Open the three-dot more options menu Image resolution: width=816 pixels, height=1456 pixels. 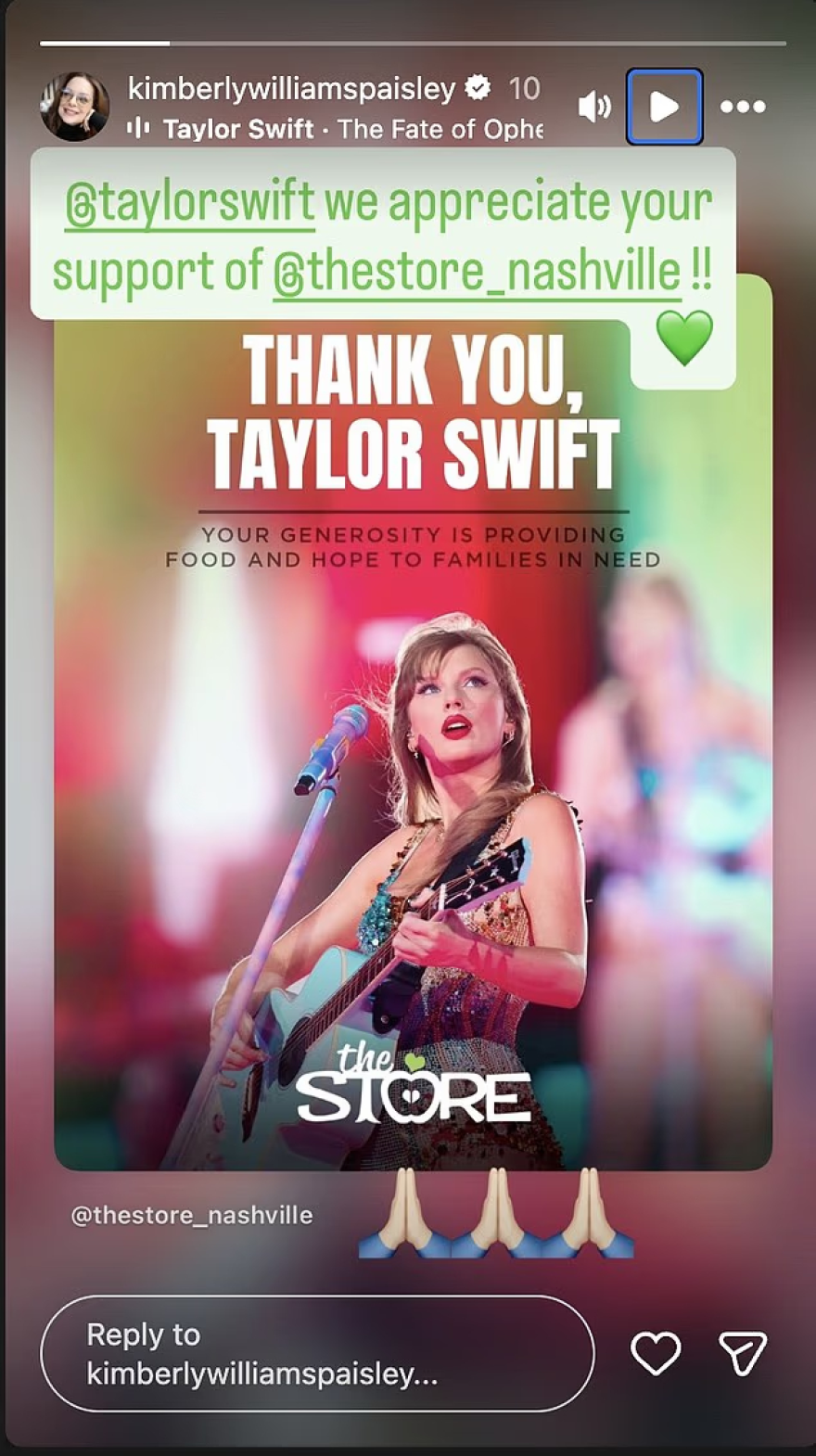[x=743, y=107]
